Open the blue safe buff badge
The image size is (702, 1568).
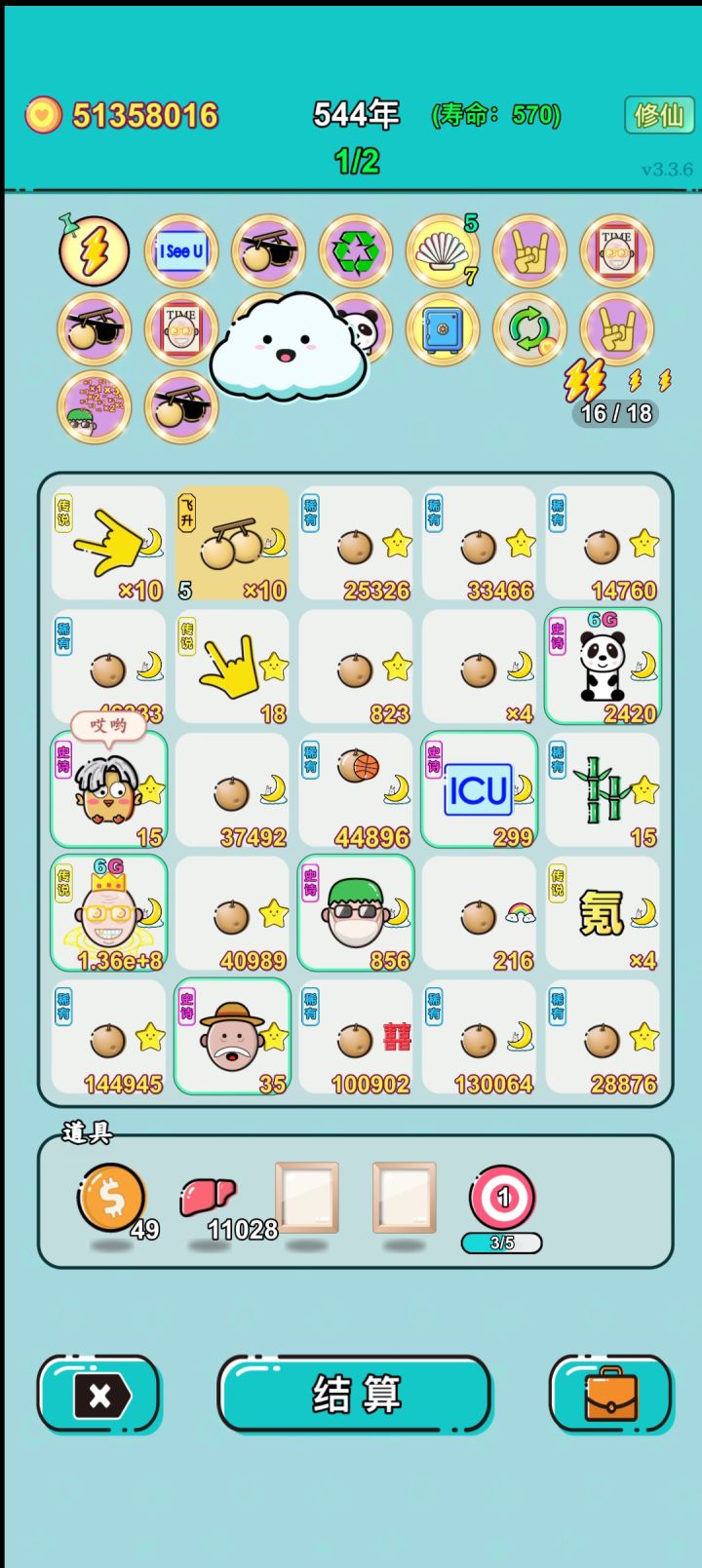(x=444, y=329)
